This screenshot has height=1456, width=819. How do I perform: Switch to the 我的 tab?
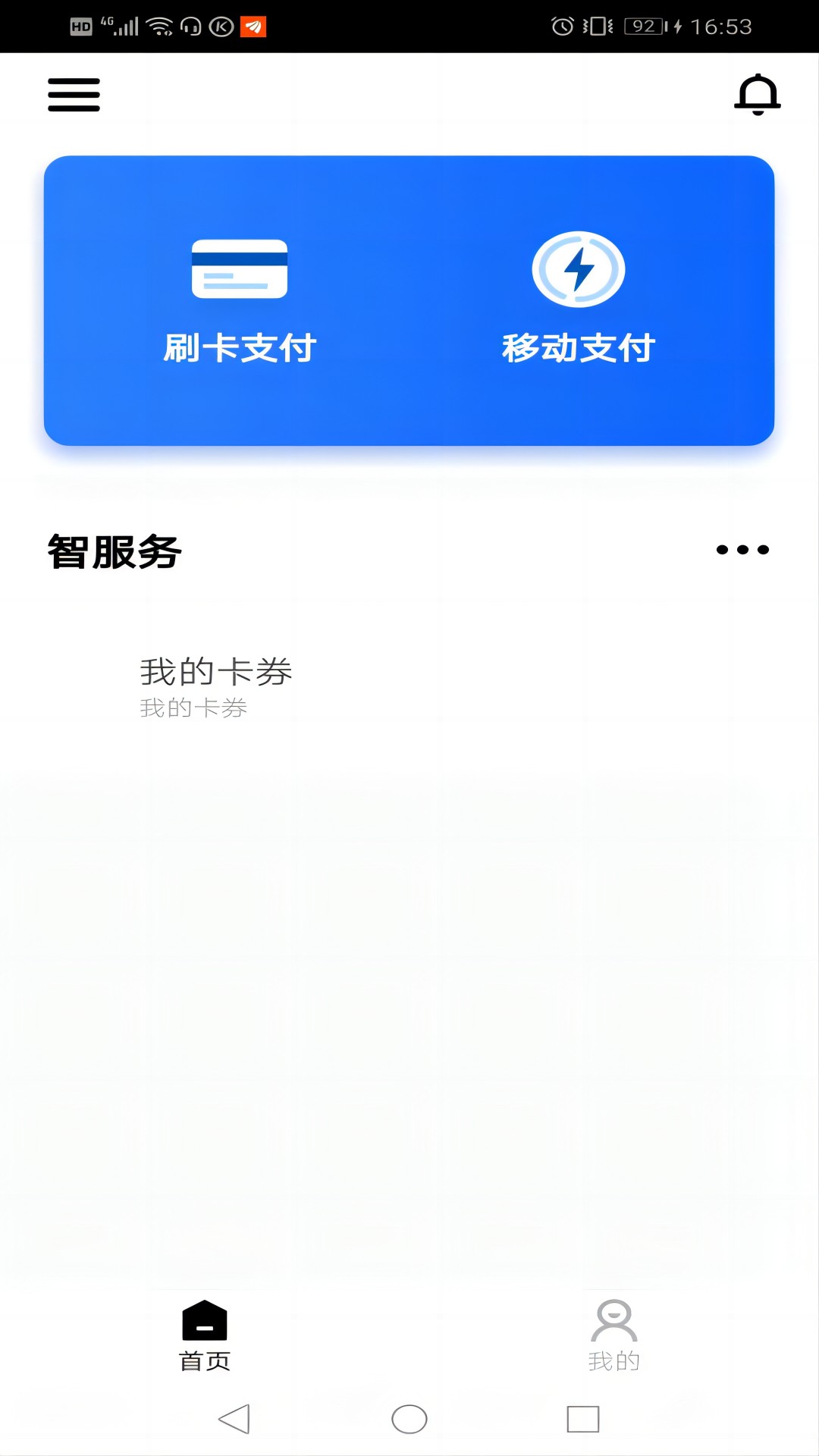pyautogui.click(x=614, y=1336)
